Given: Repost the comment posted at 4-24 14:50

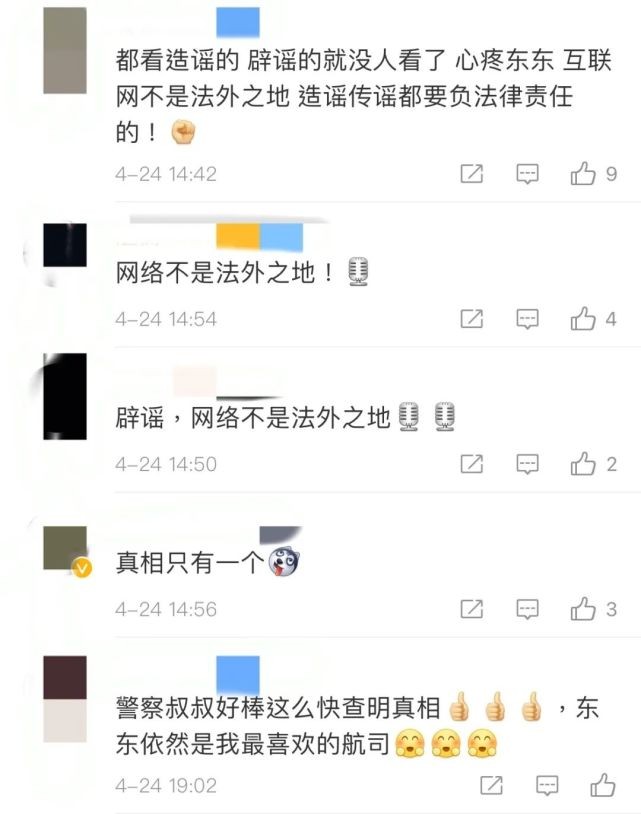Looking at the screenshot, I should tap(471, 464).
